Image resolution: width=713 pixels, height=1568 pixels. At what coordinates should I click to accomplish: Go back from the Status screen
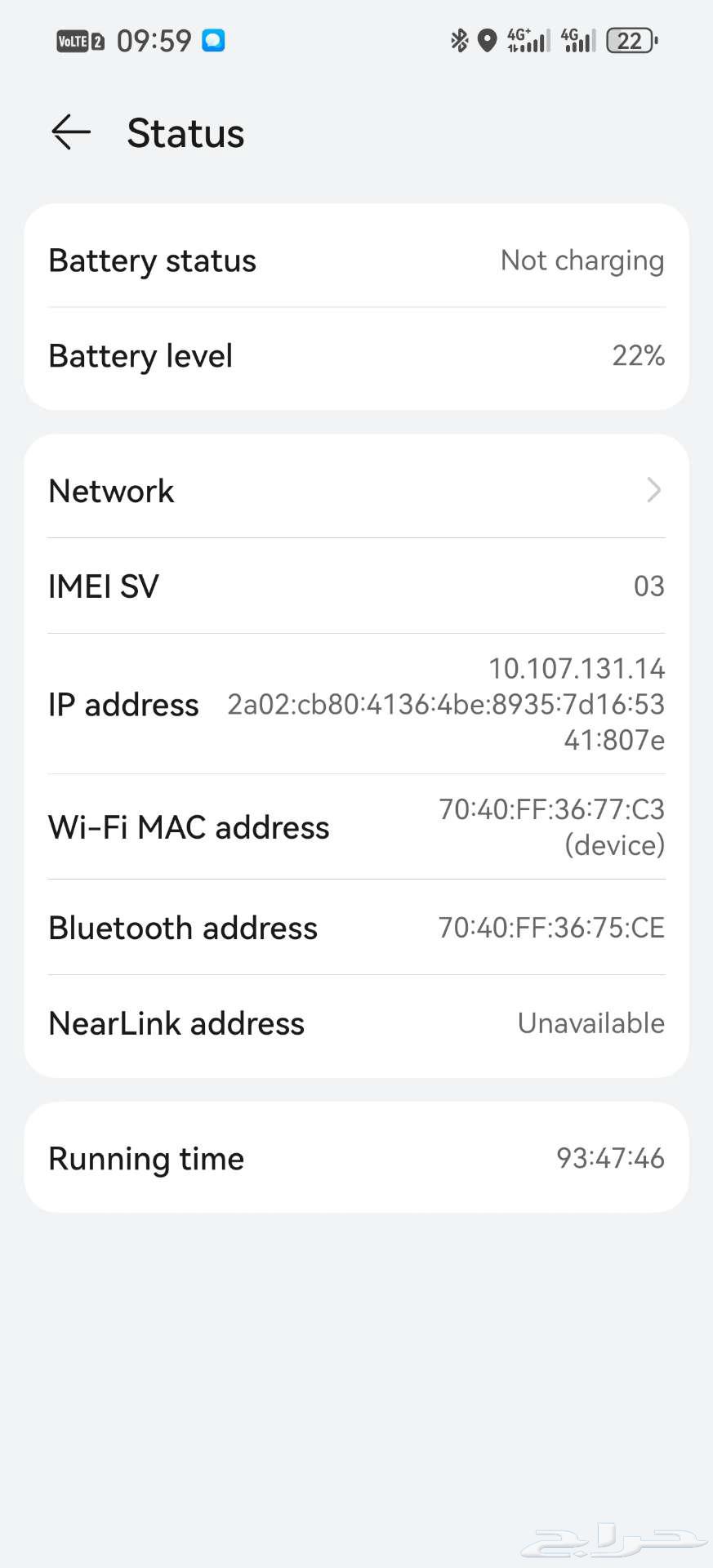click(x=71, y=132)
